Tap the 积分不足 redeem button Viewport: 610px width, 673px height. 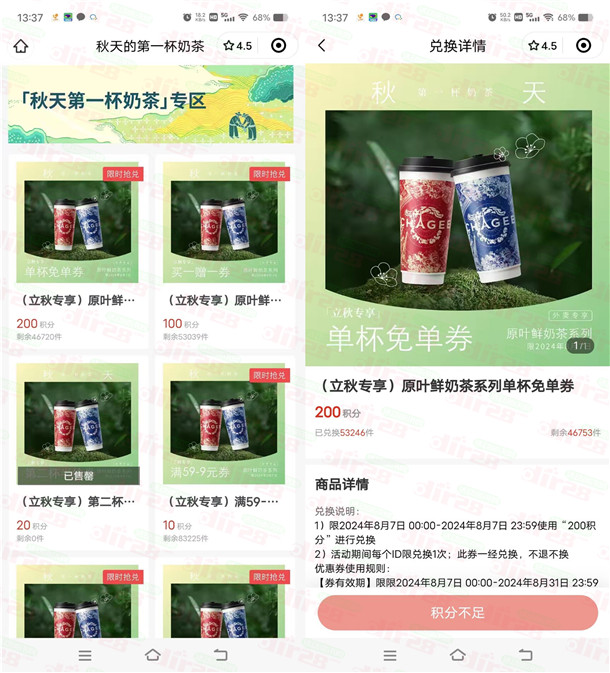pyautogui.click(x=457, y=612)
